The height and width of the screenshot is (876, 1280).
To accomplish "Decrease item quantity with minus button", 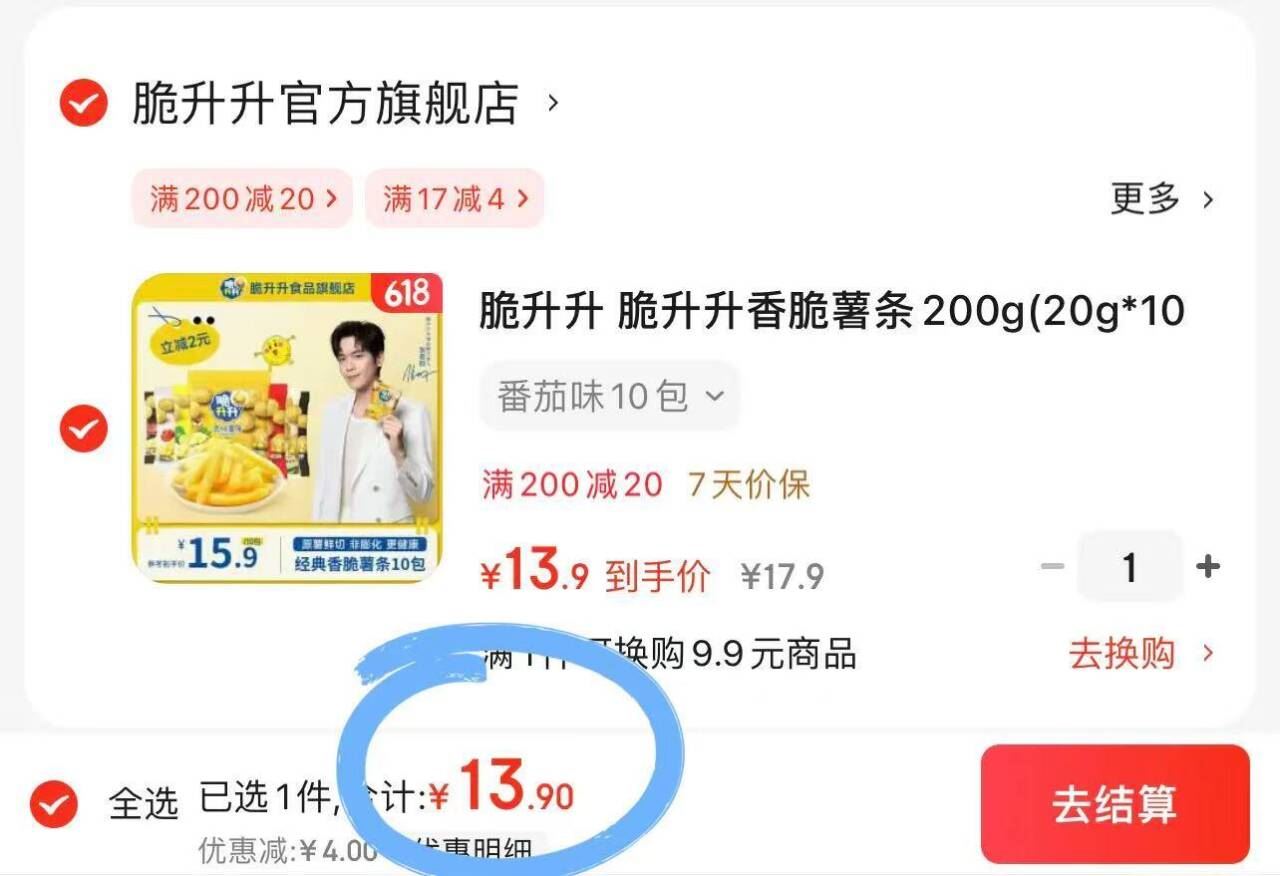I will (1052, 567).
